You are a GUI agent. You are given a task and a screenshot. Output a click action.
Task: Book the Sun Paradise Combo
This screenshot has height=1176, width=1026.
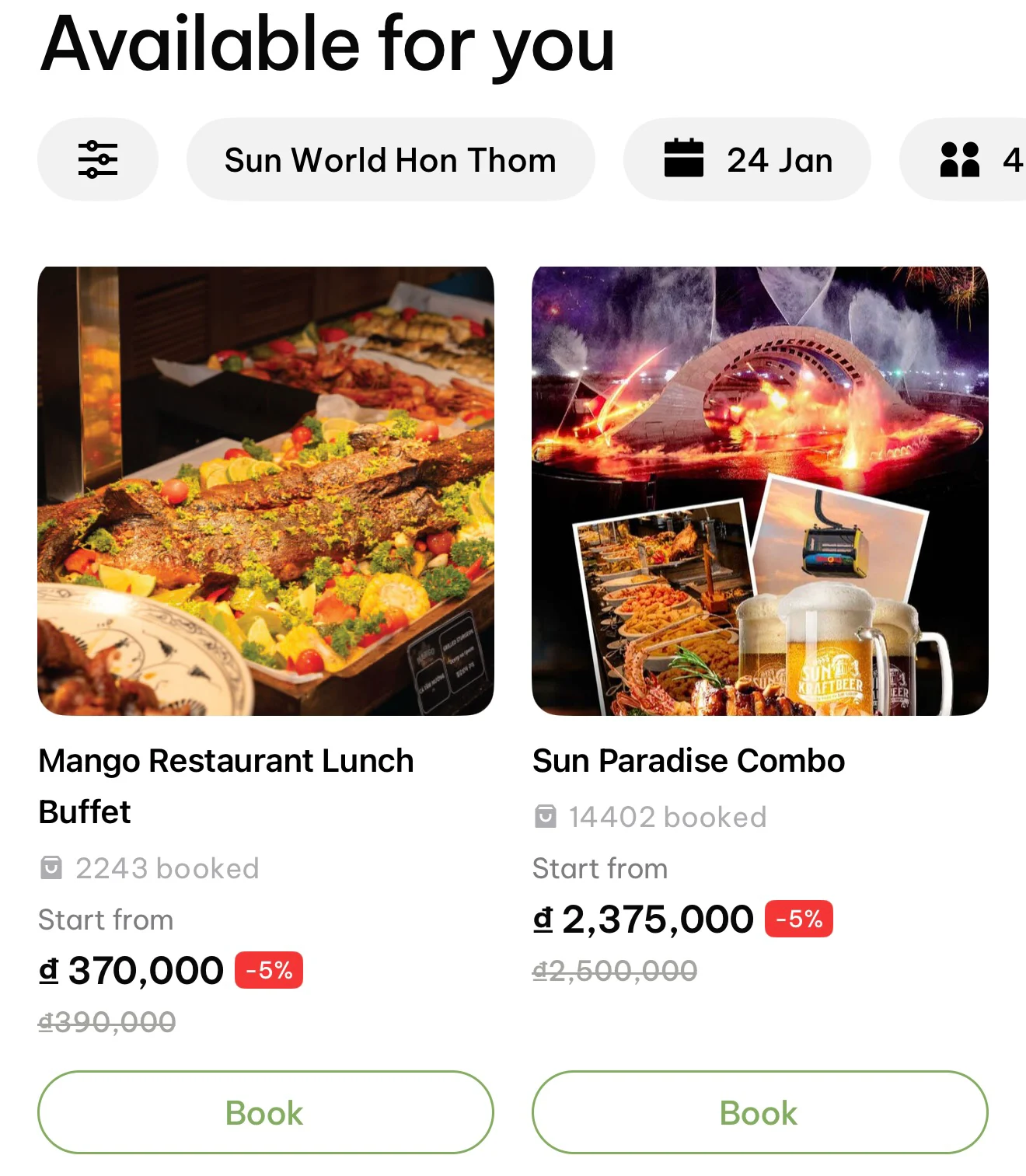[x=759, y=1112]
